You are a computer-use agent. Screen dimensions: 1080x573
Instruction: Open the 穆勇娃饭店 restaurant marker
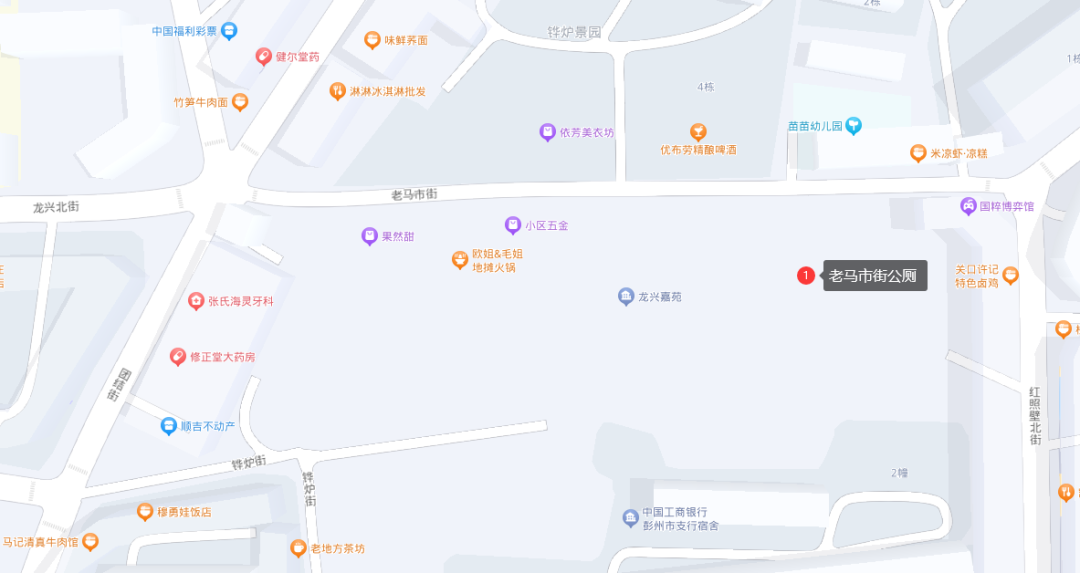point(145,512)
